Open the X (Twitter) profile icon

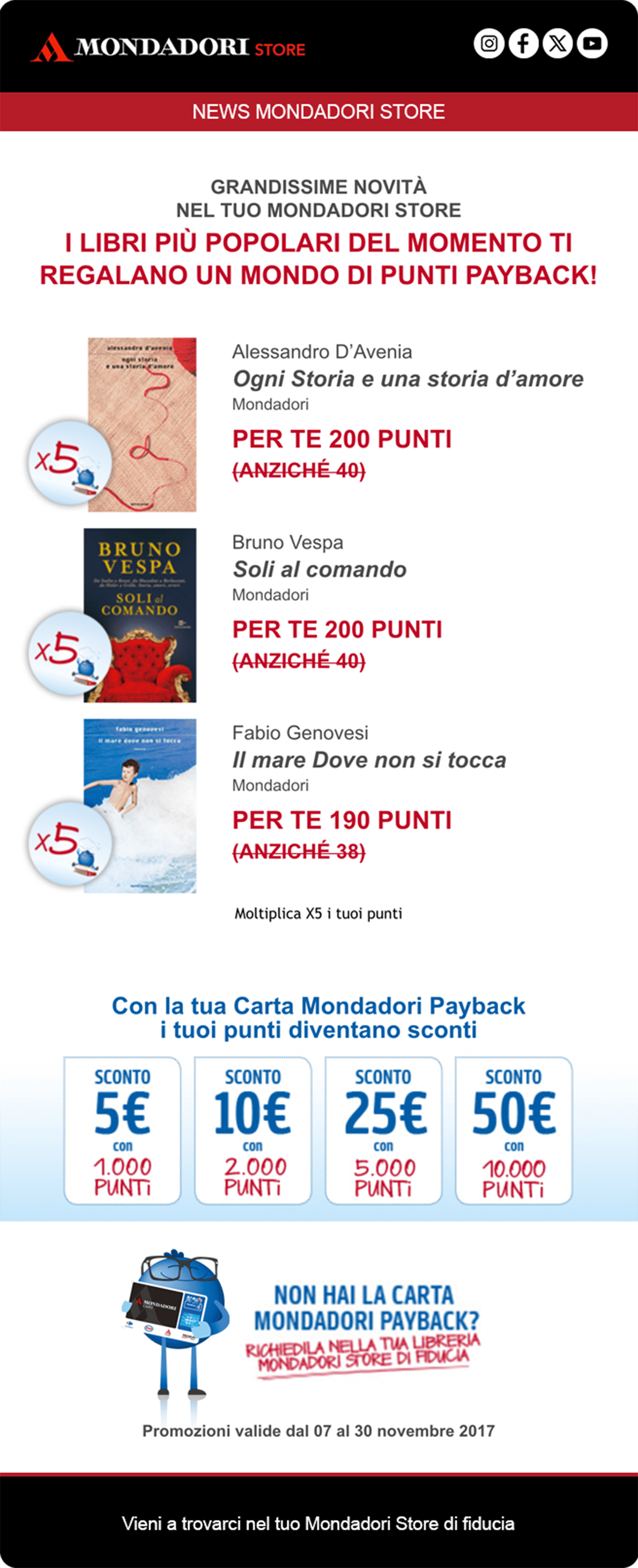pos(558,44)
